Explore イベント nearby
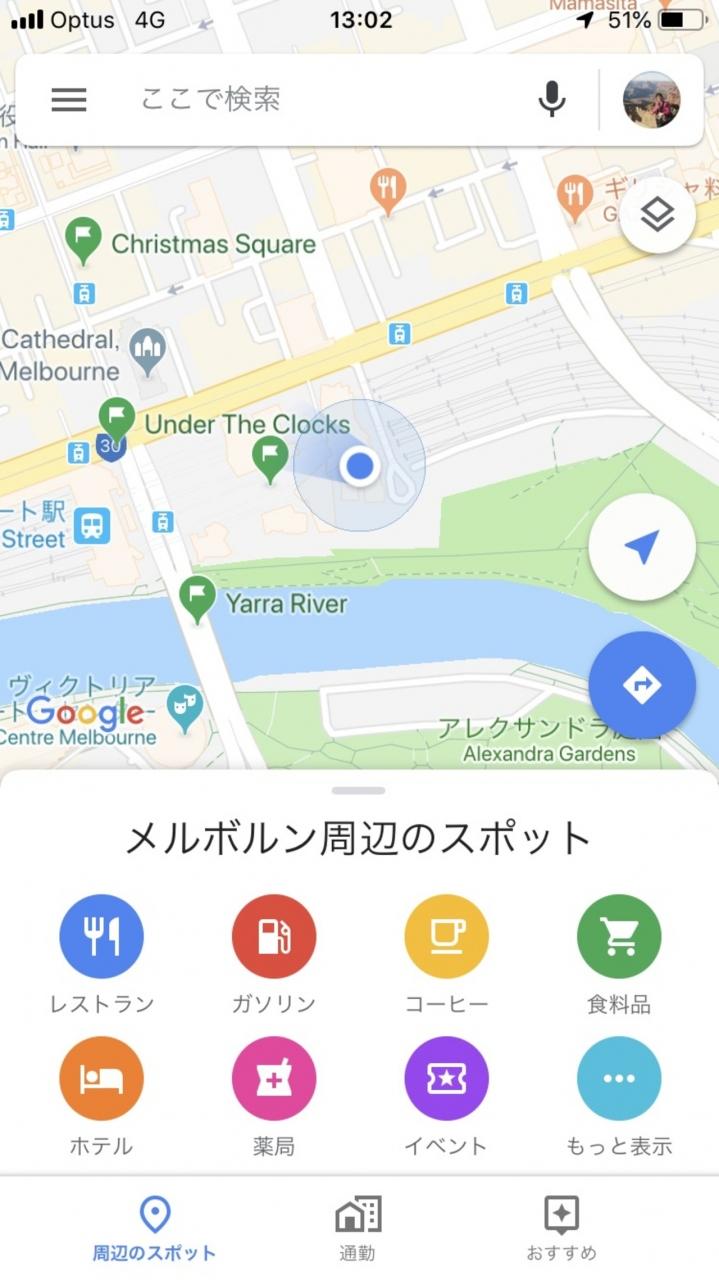This screenshot has height=1280, width=719. point(446,1079)
